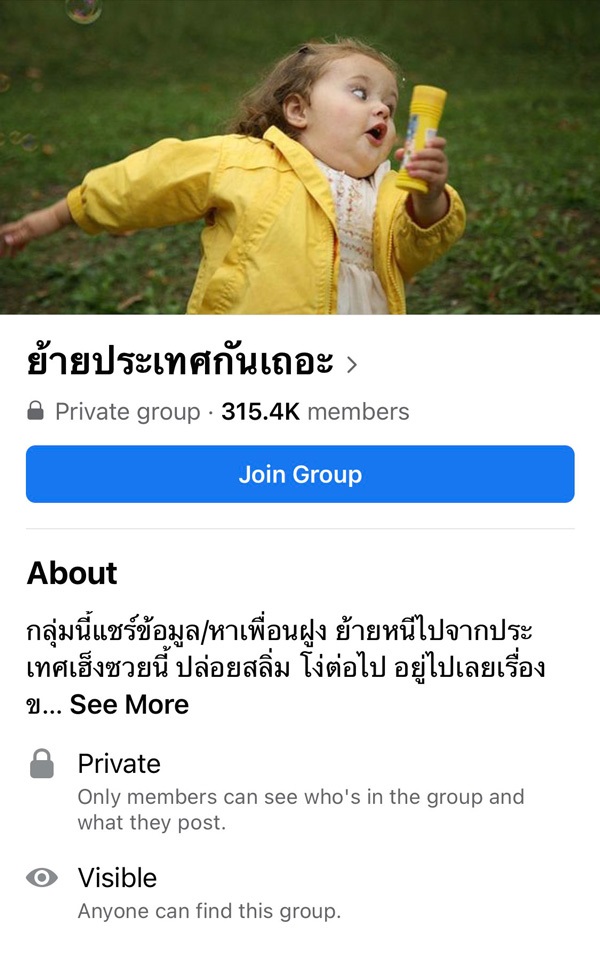
Task: View the group cover photo
Action: pyautogui.click(x=300, y=157)
